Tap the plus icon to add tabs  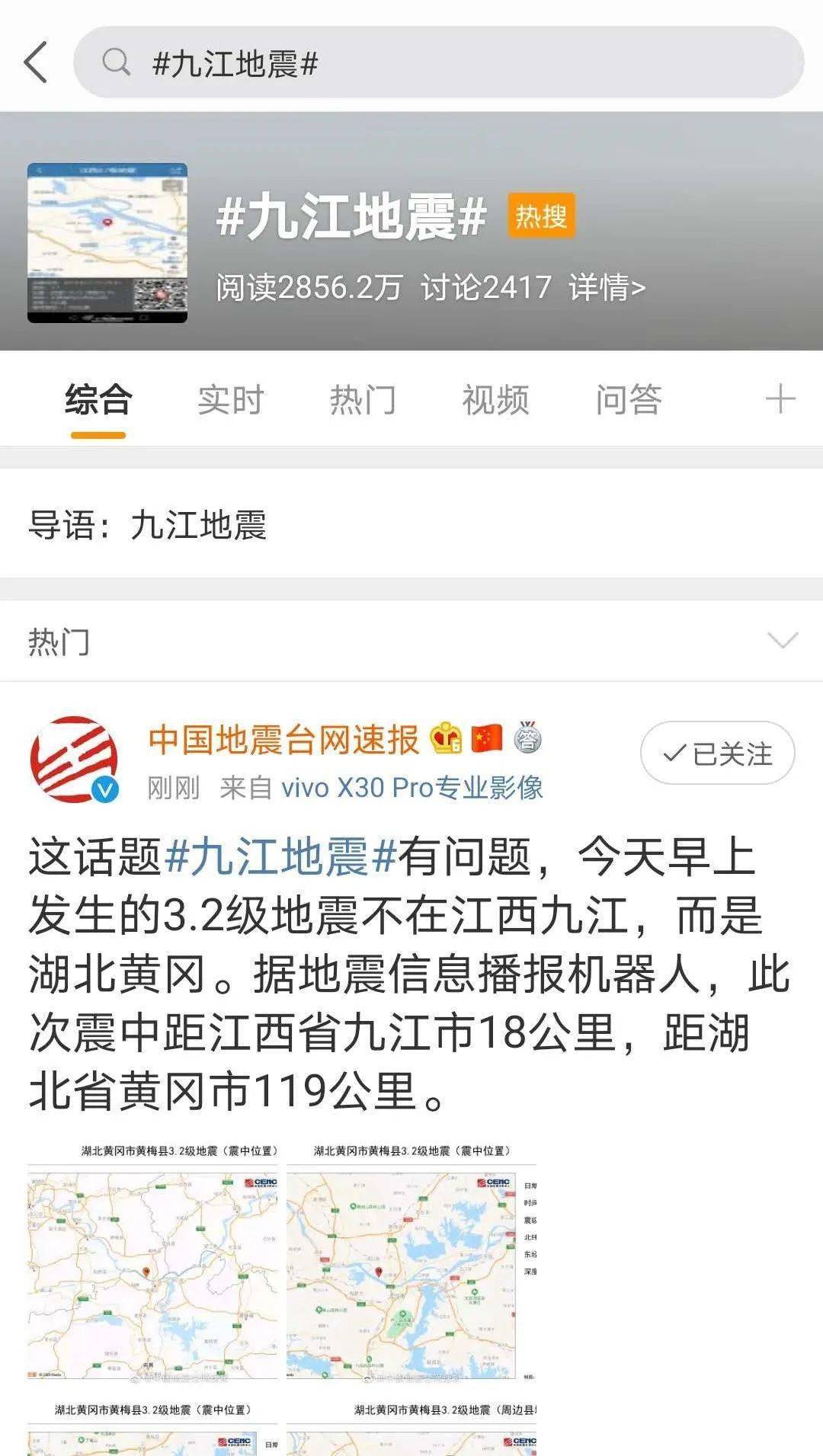(x=780, y=400)
